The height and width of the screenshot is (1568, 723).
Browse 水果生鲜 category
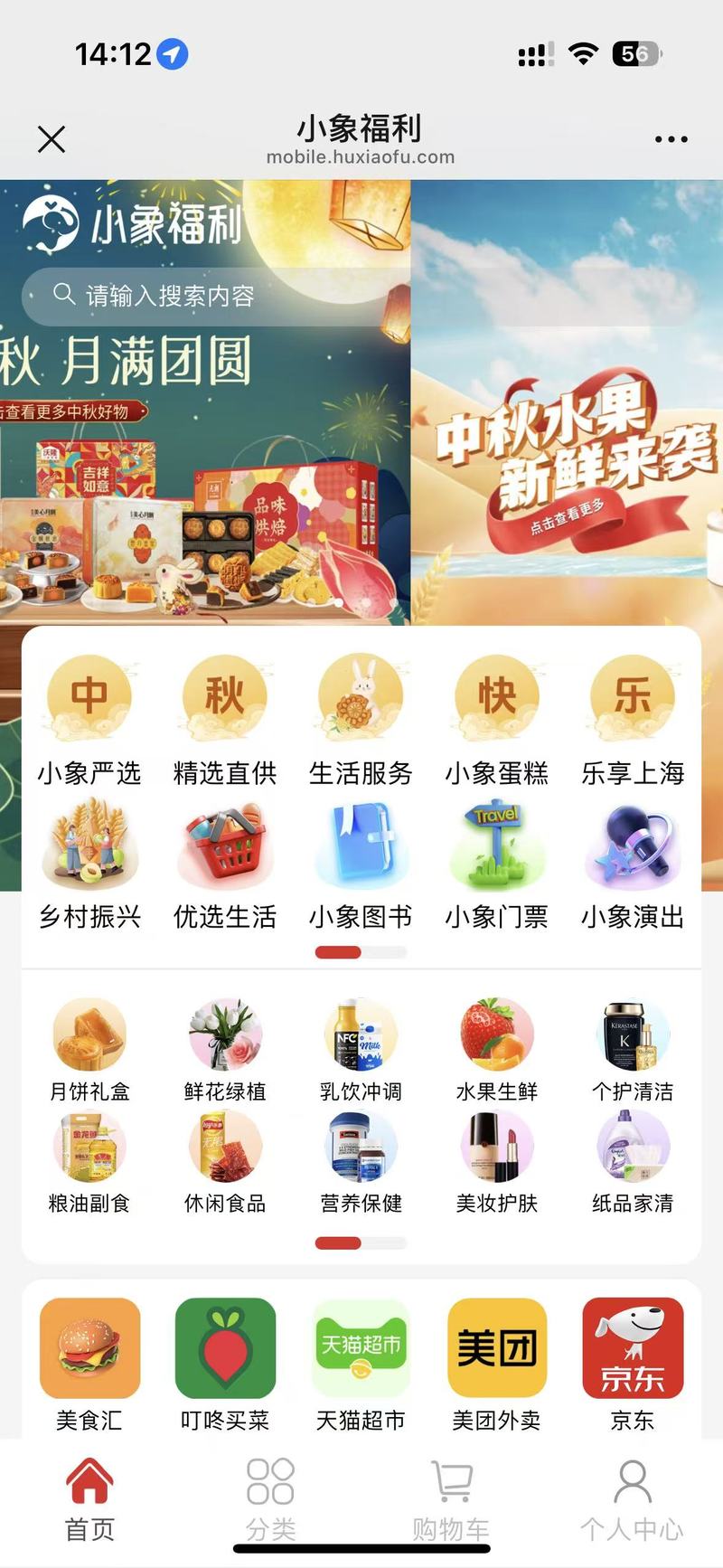click(496, 1050)
